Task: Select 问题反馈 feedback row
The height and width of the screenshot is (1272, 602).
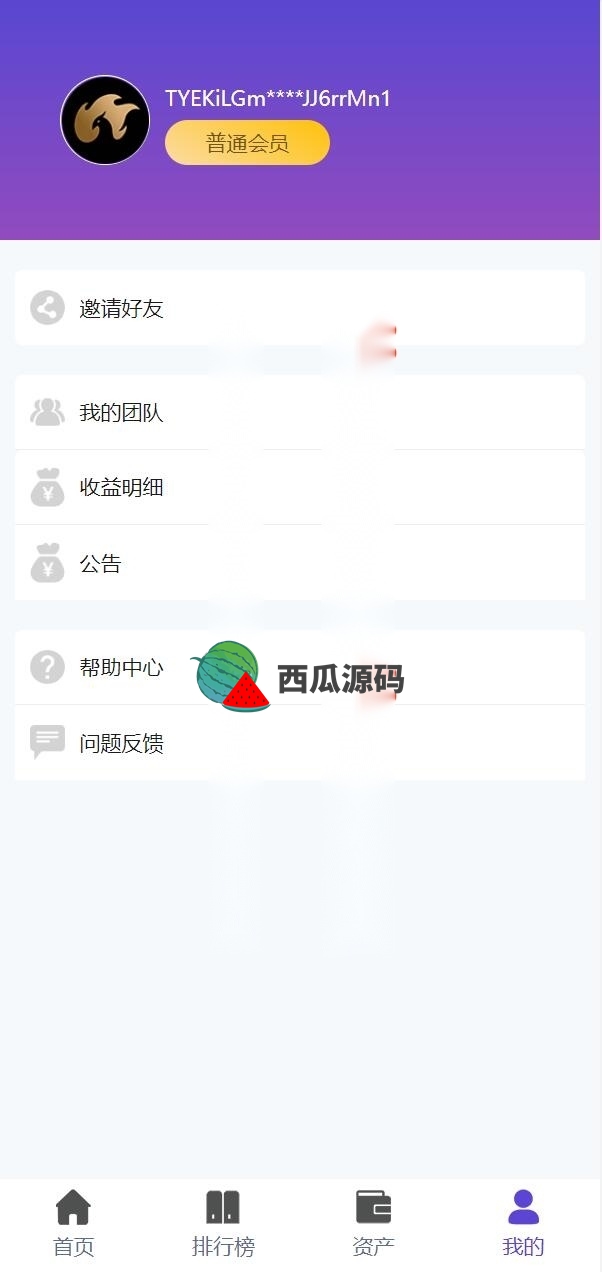Action: (x=300, y=743)
